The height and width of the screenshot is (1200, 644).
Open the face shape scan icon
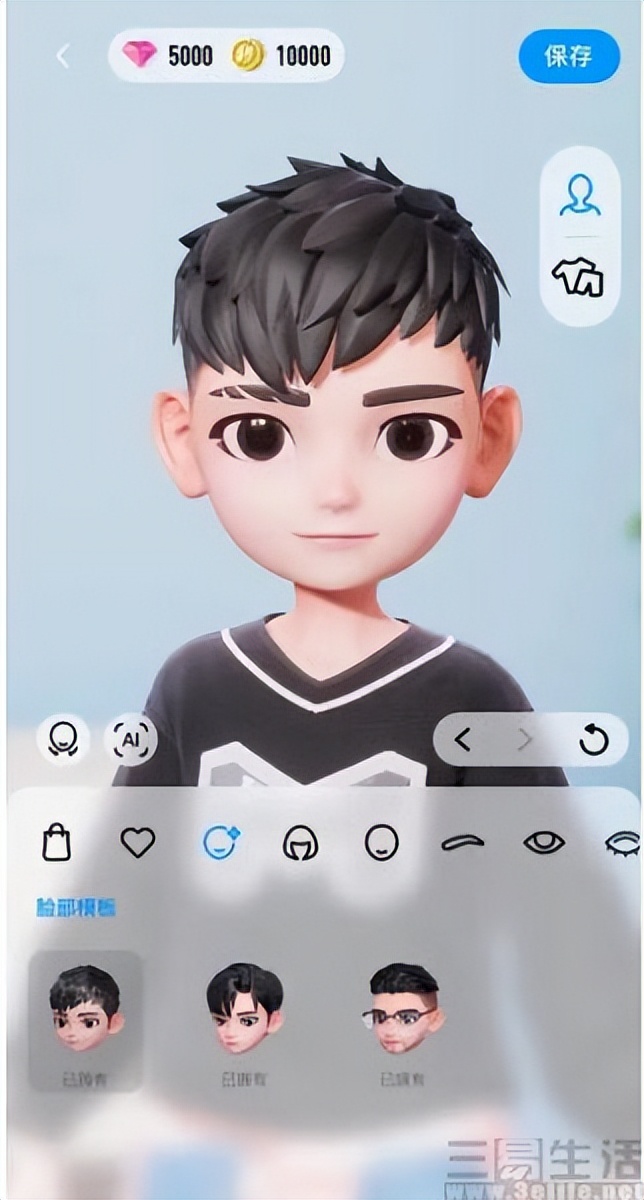[63, 739]
